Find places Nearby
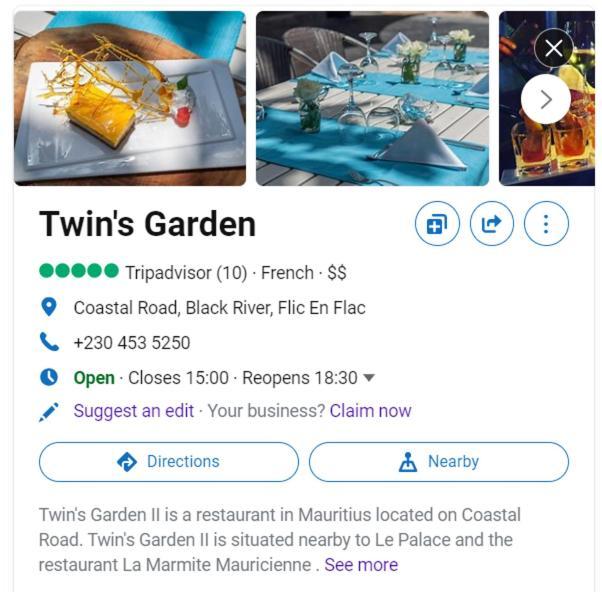602x592 pixels. [x=438, y=462]
